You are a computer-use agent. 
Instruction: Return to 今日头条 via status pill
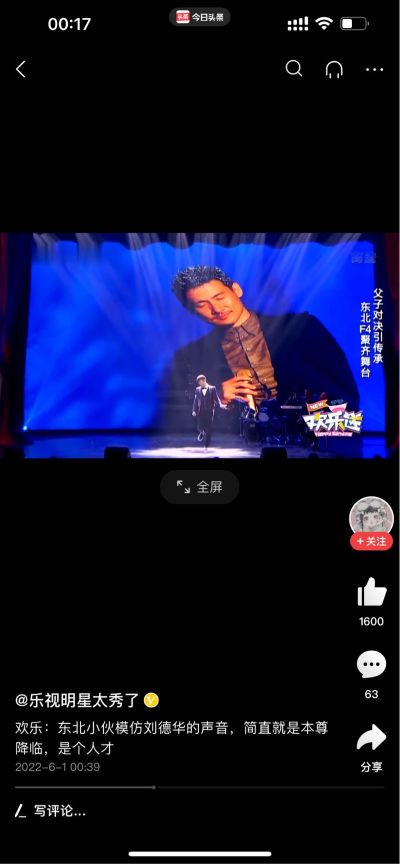199,17
